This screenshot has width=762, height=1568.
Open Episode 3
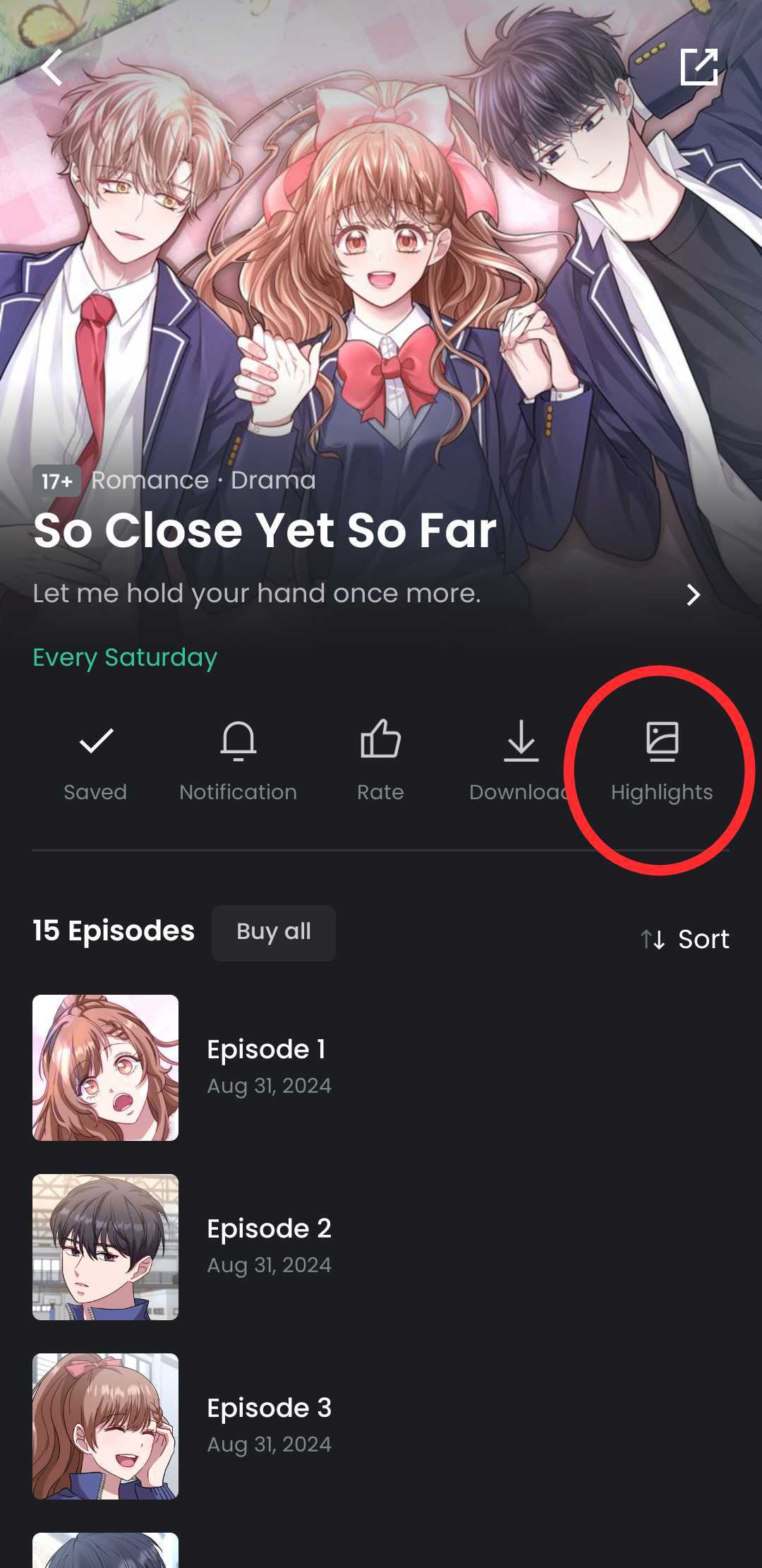click(268, 1425)
